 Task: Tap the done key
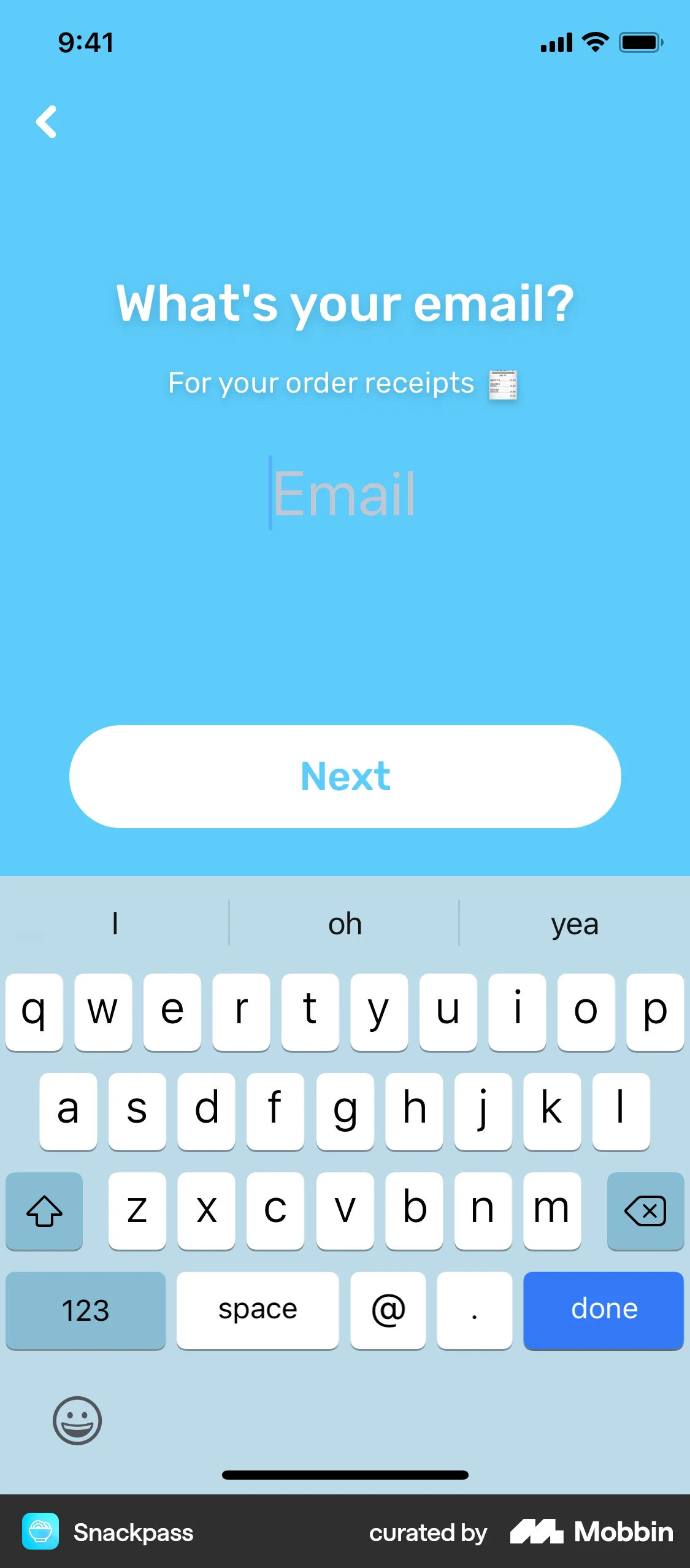click(604, 1310)
